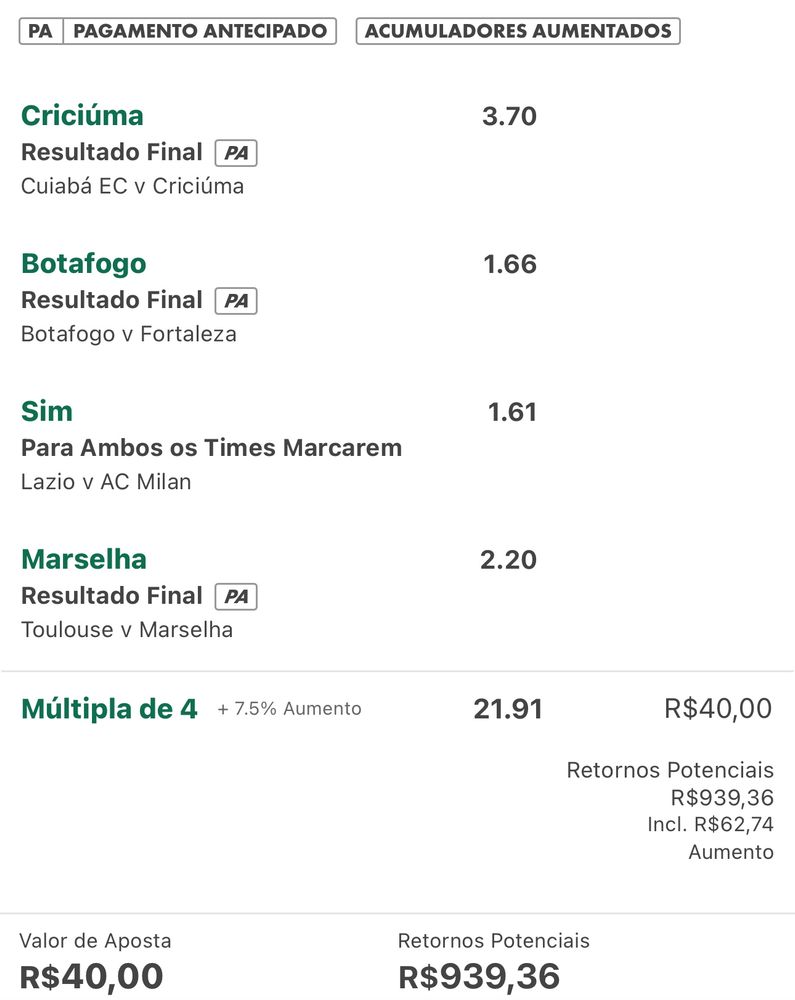Open the Acumuladores Aumentados offer badge
The width and height of the screenshot is (795, 1000).
pyautogui.click(x=518, y=31)
